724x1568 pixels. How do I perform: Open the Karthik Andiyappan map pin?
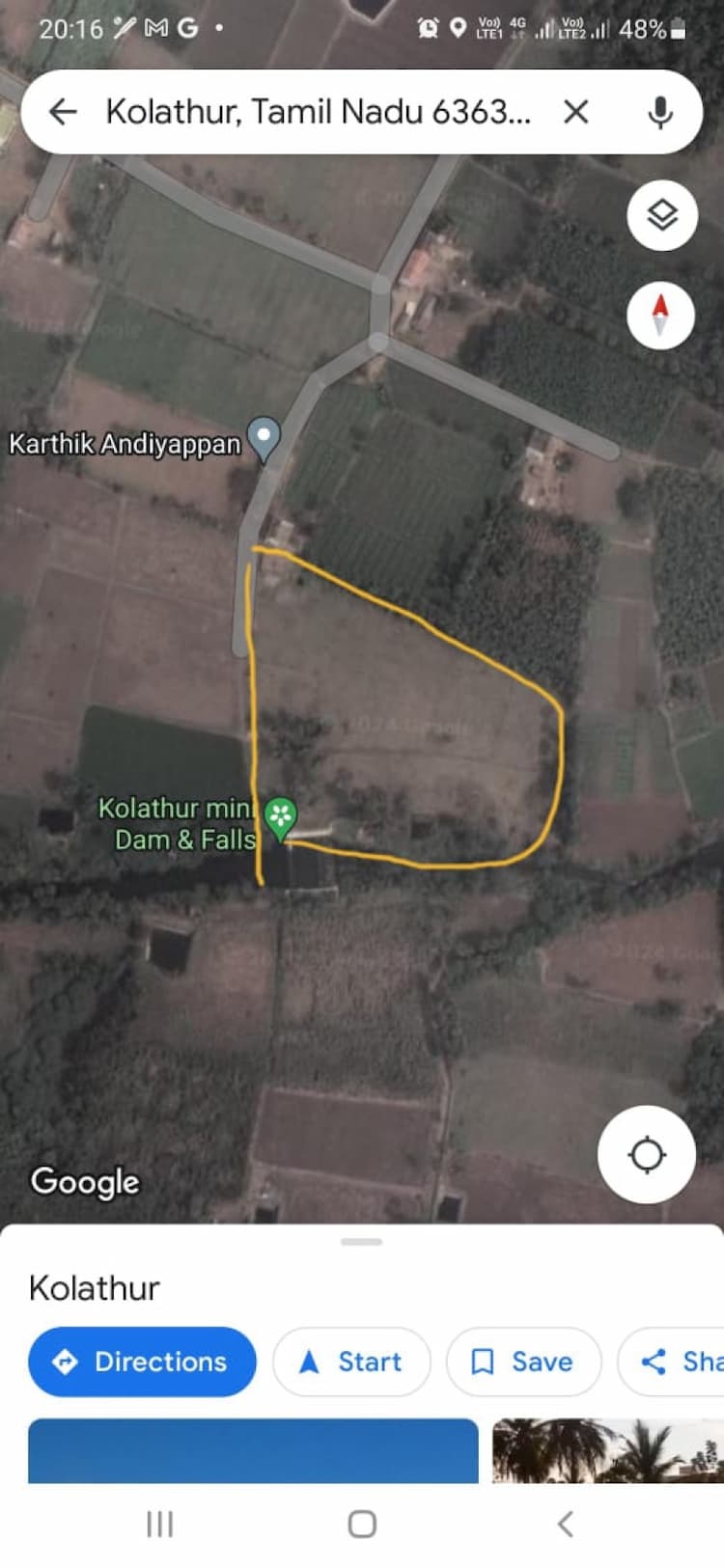coord(264,437)
